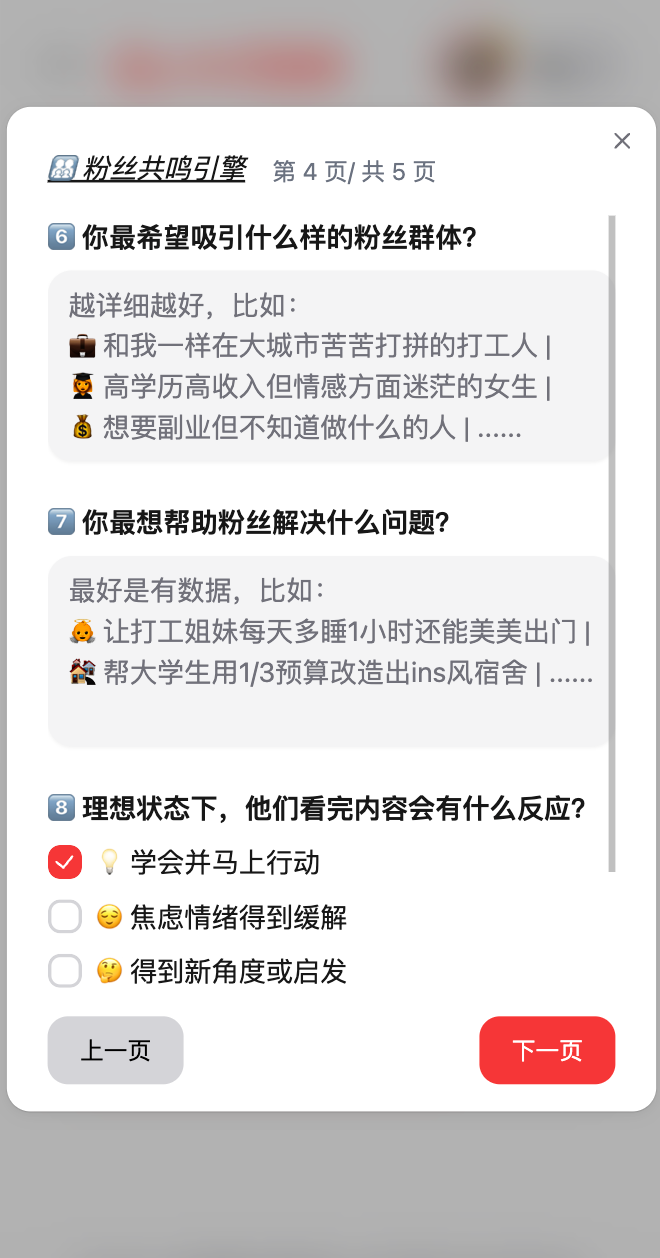This screenshot has height=1258, width=660.
Task: Continue with 下一页 button
Action: click(x=547, y=1050)
